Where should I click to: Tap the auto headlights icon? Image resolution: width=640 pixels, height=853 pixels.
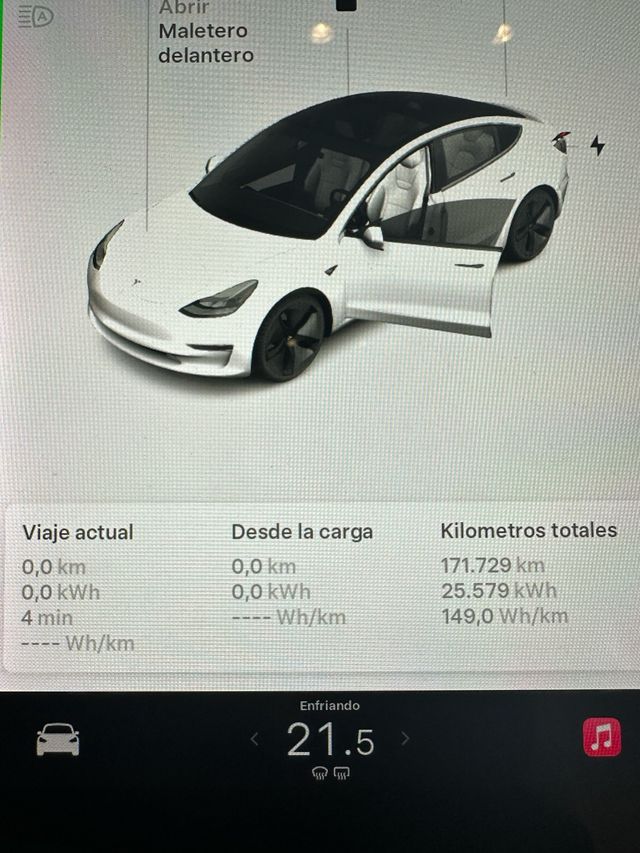pos(35,17)
